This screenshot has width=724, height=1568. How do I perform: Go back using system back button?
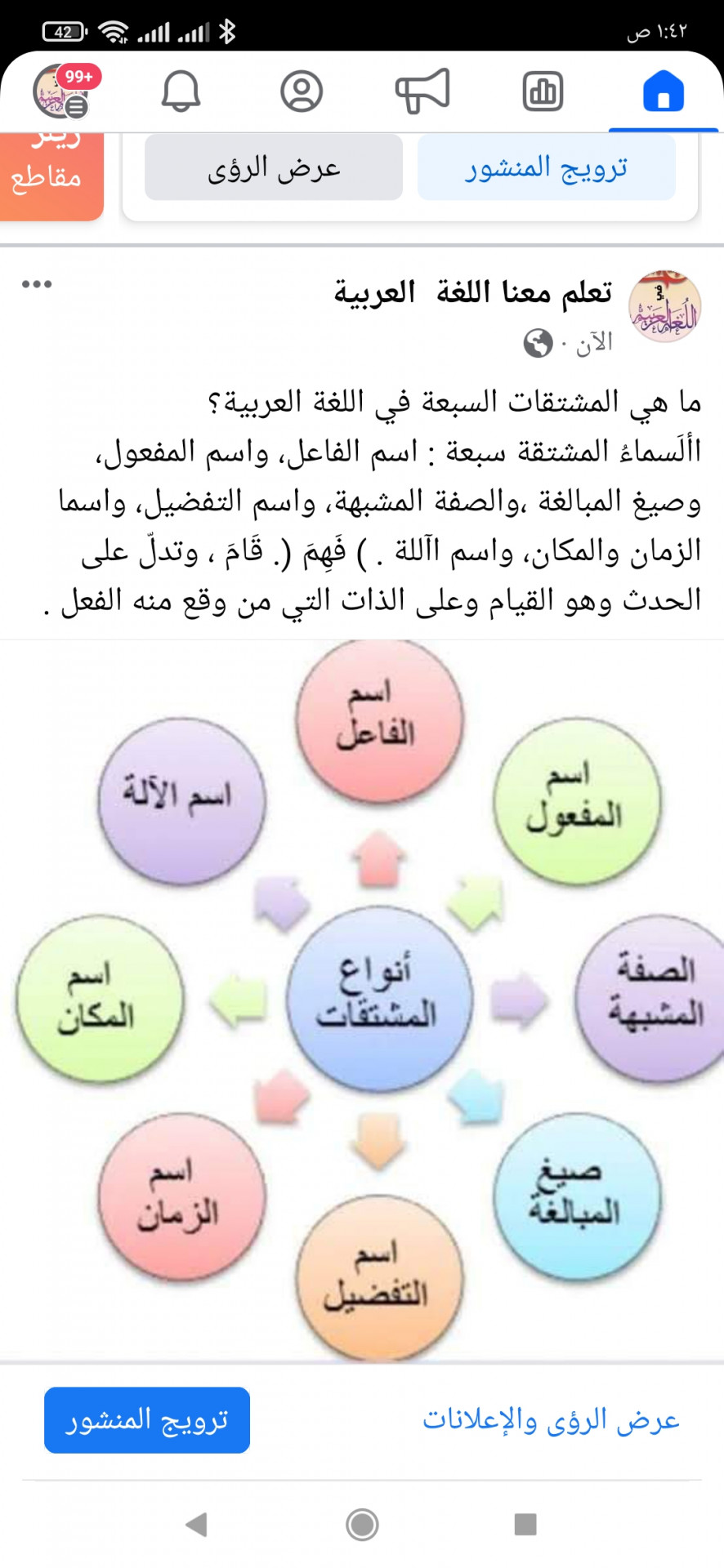pos(196,1524)
